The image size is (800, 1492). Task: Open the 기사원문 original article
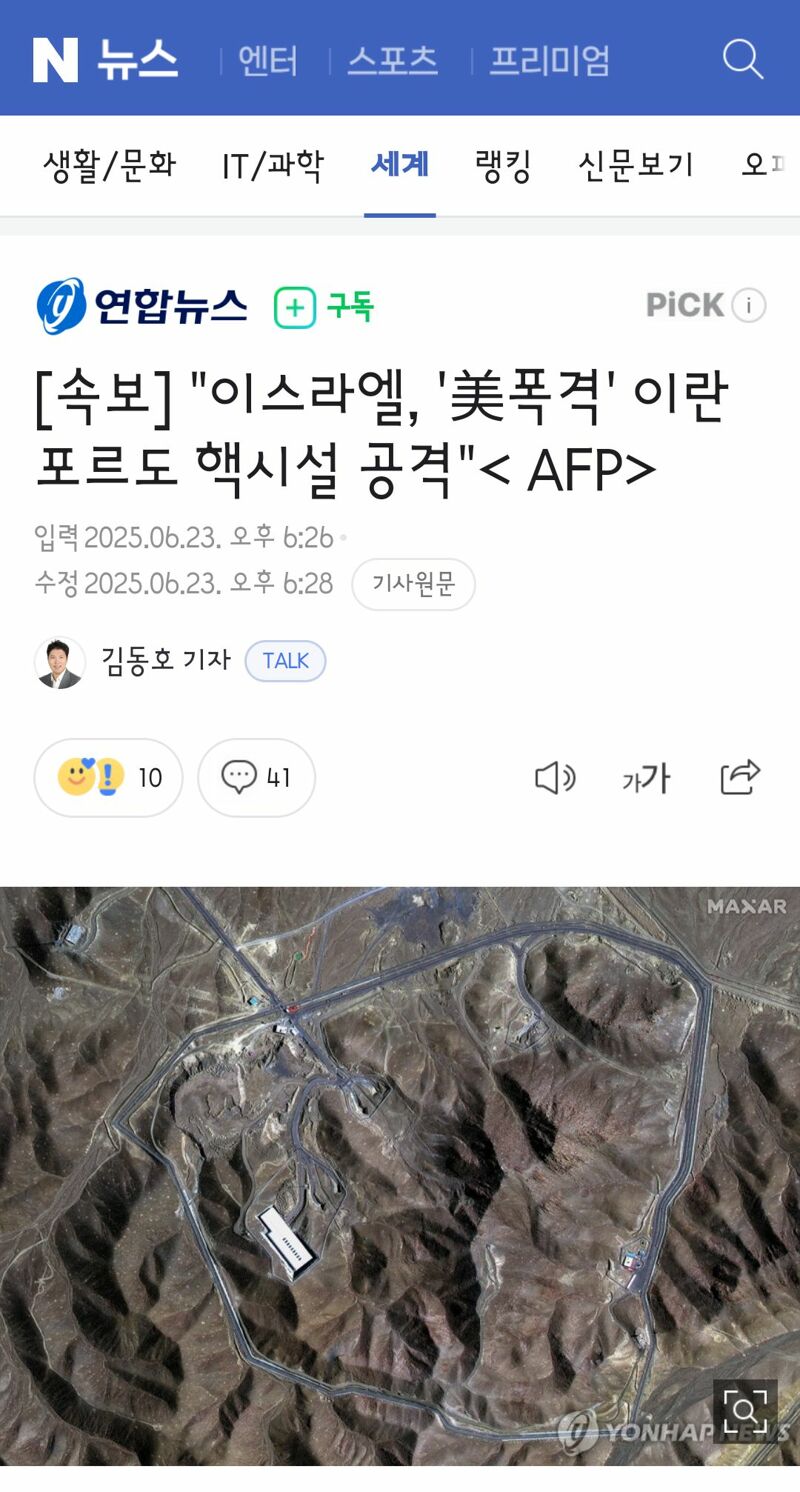click(x=413, y=584)
